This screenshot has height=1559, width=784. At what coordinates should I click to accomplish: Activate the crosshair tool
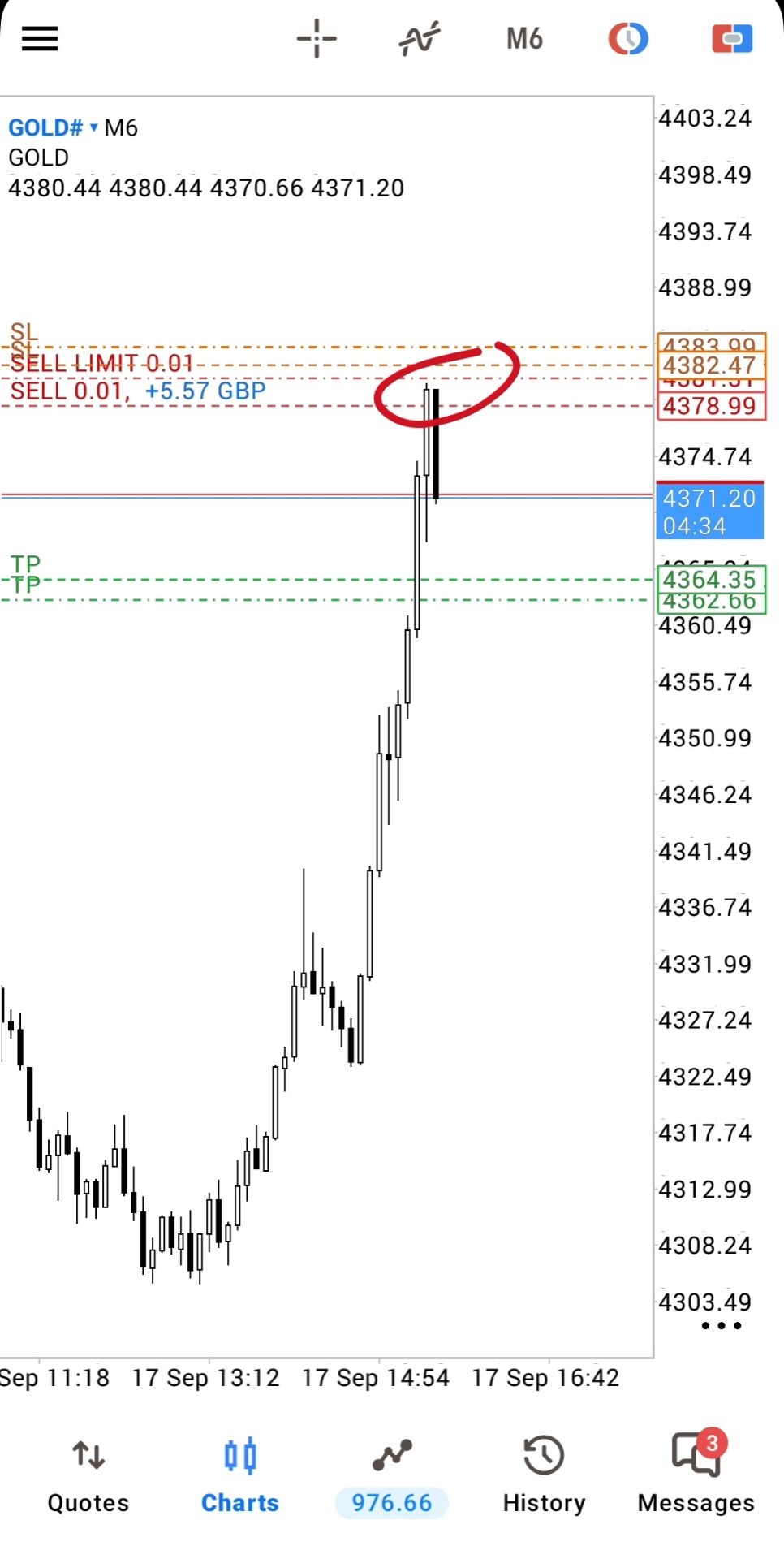click(317, 38)
